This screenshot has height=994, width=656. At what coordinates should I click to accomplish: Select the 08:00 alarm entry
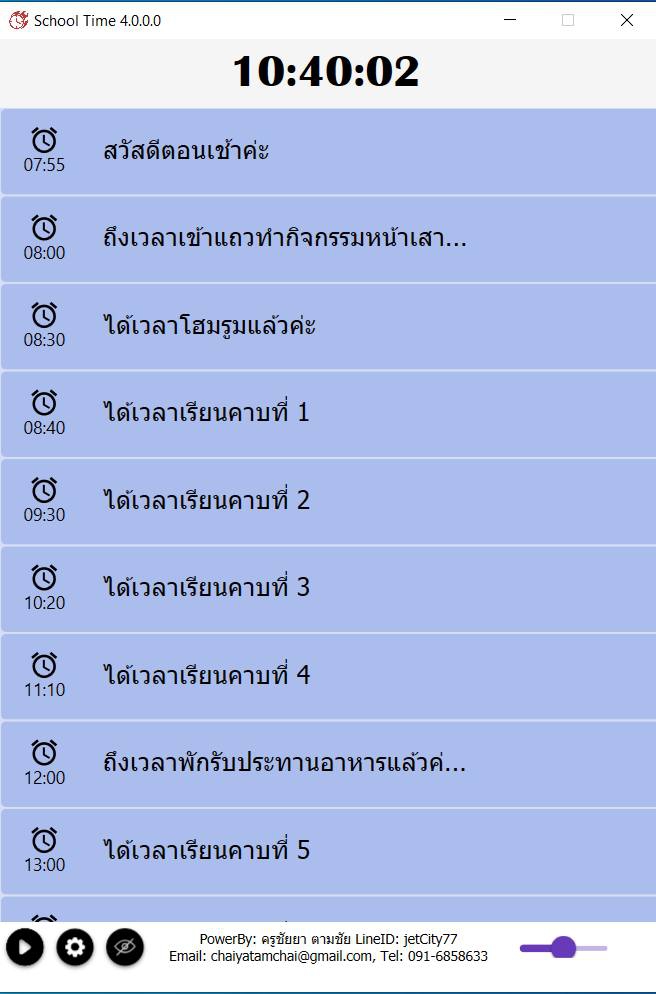pos(328,239)
